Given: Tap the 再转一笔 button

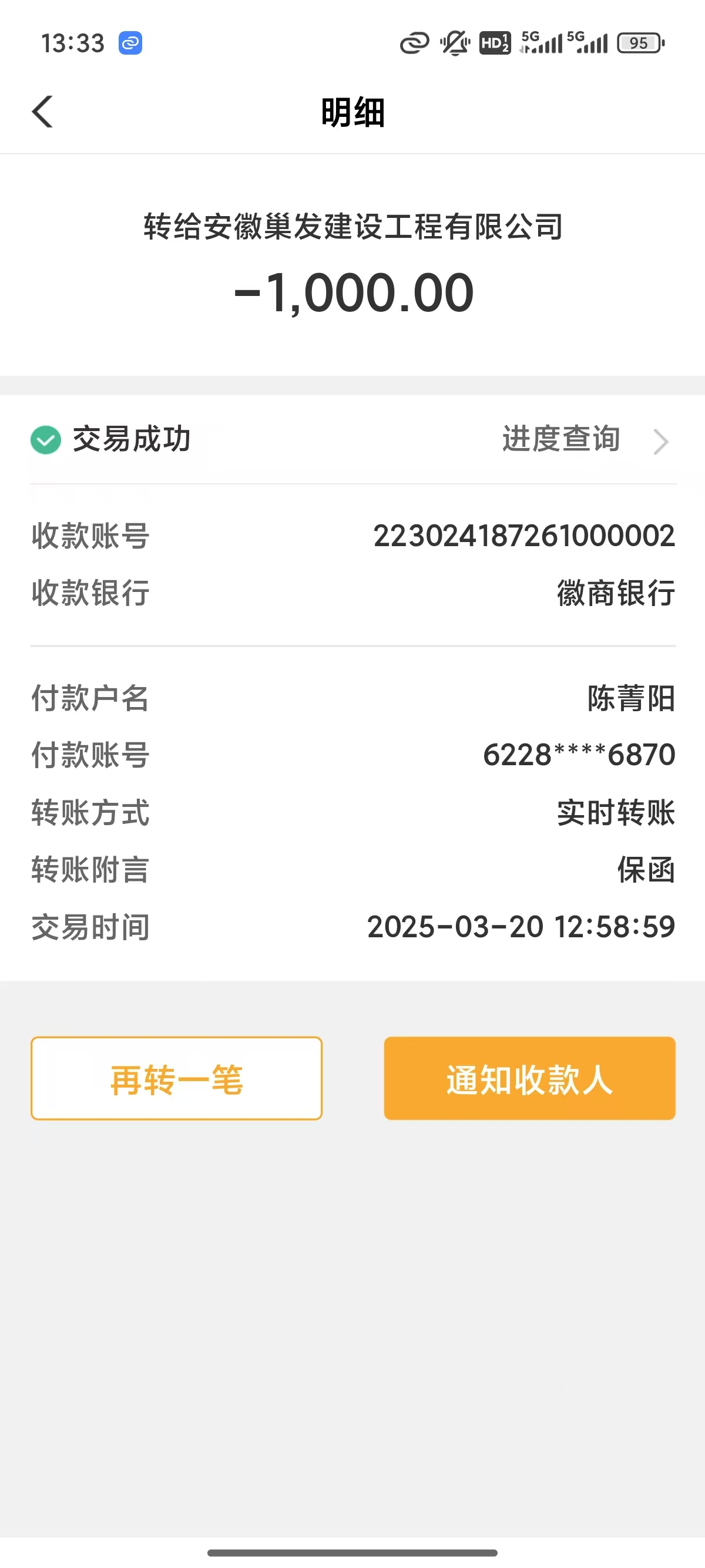Looking at the screenshot, I should (x=177, y=1079).
